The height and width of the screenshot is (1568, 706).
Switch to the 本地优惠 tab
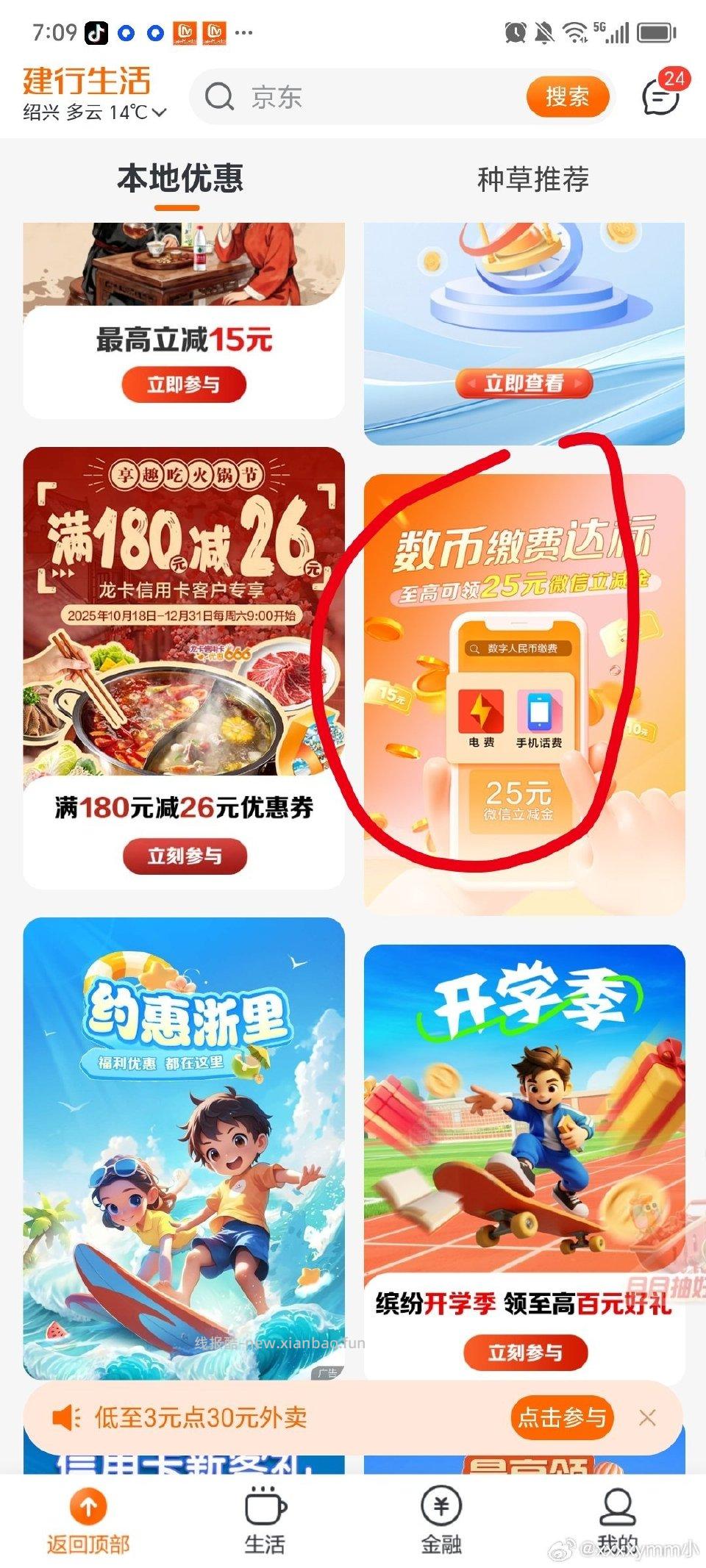click(180, 179)
